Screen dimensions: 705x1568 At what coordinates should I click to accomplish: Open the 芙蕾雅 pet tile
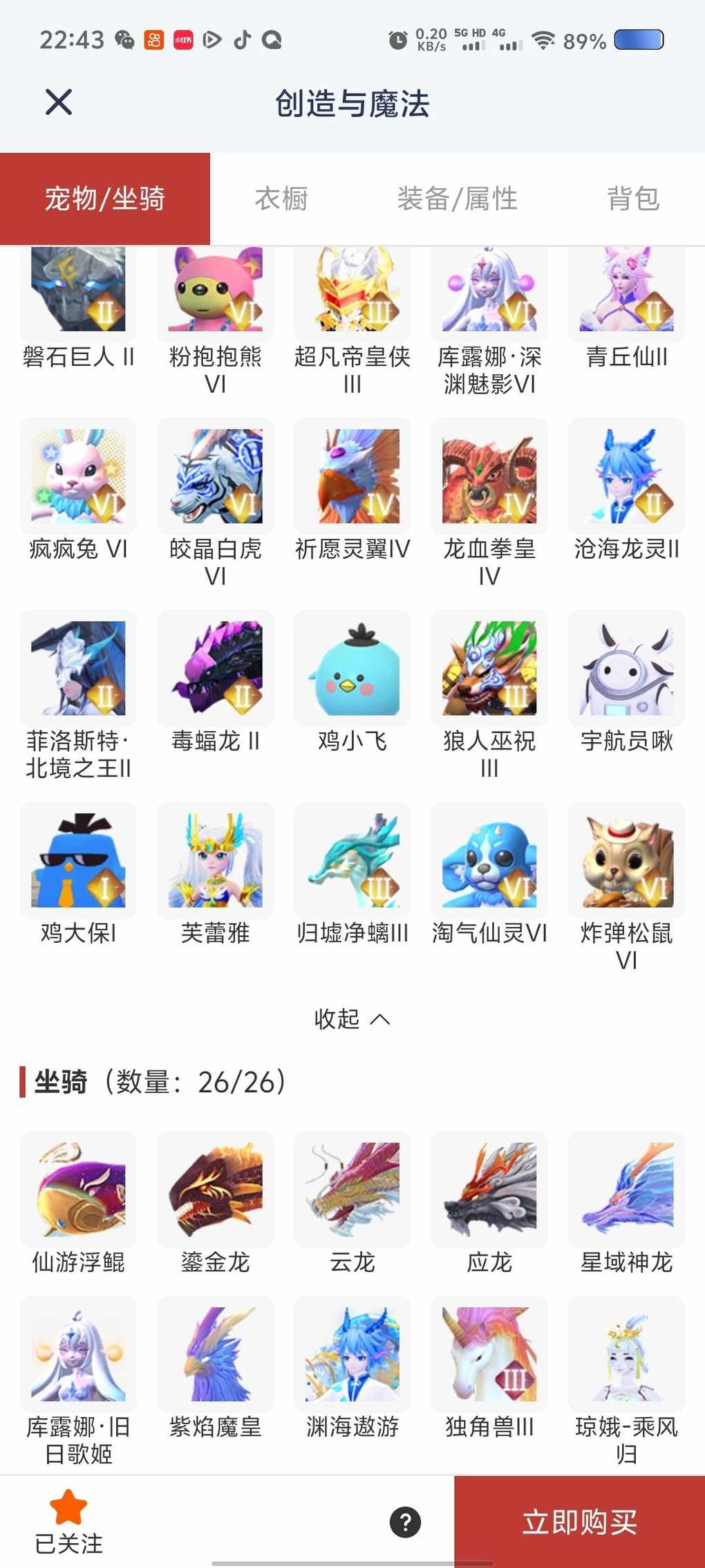(216, 860)
